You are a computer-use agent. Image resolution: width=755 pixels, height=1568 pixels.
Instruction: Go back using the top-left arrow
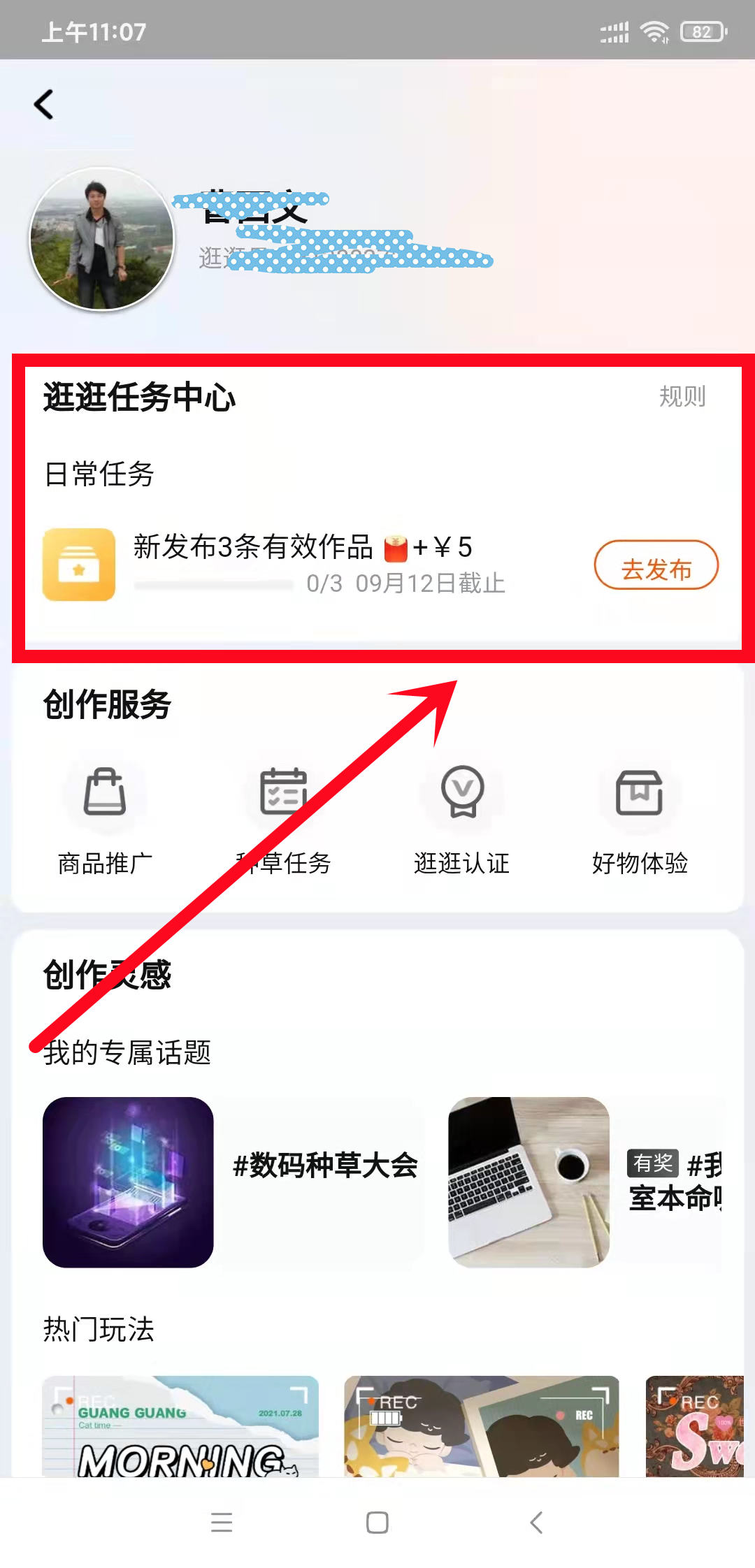44,105
